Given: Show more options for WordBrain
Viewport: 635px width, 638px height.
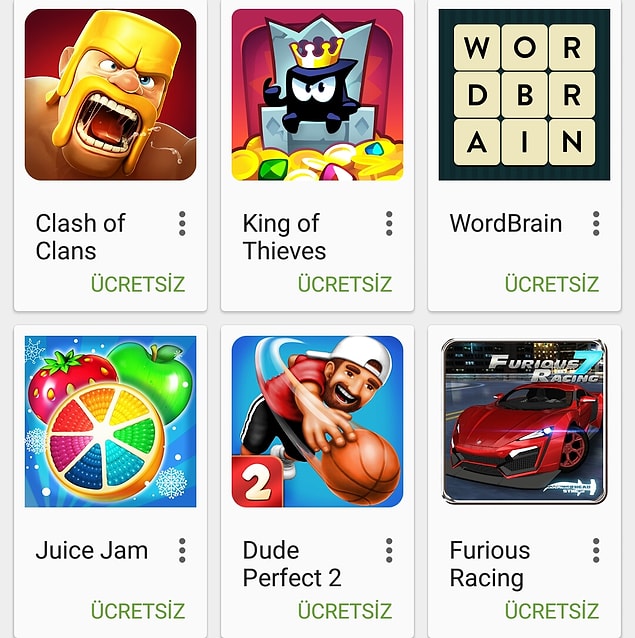Looking at the screenshot, I should 596,223.
